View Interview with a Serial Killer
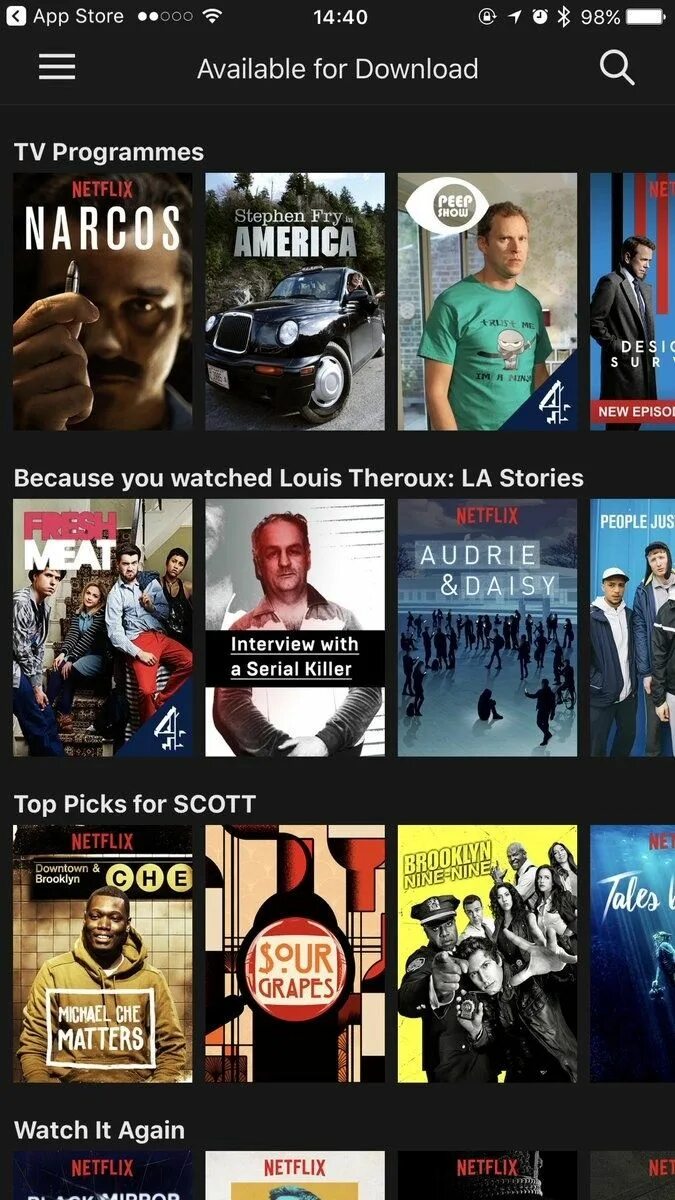The image size is (675, 1200). (295, 627)
